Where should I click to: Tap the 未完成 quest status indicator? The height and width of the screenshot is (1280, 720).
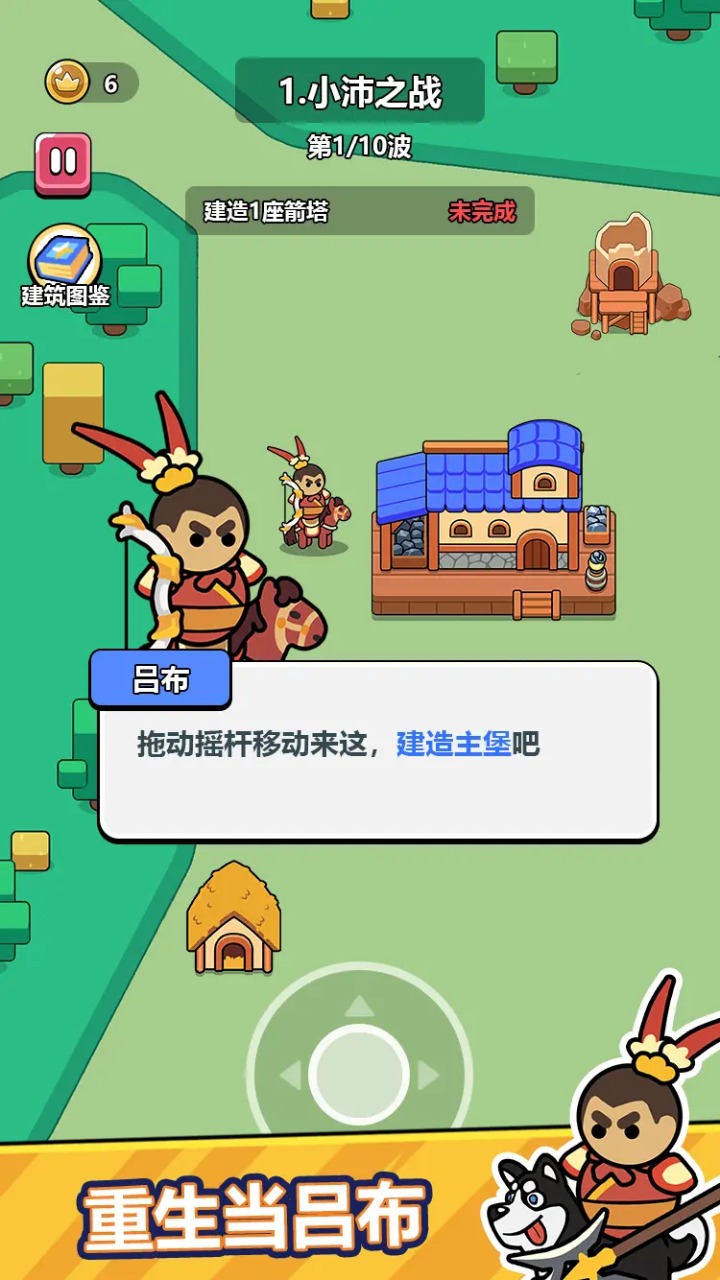482,213
